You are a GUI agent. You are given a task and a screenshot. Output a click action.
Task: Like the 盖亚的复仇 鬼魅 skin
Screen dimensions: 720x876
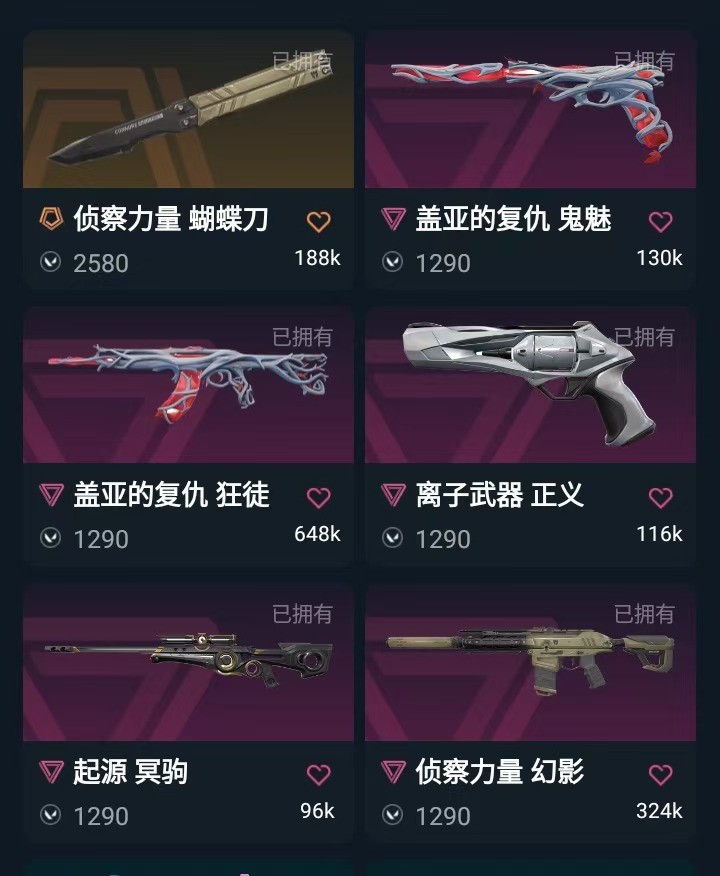[x=660, y=221]
